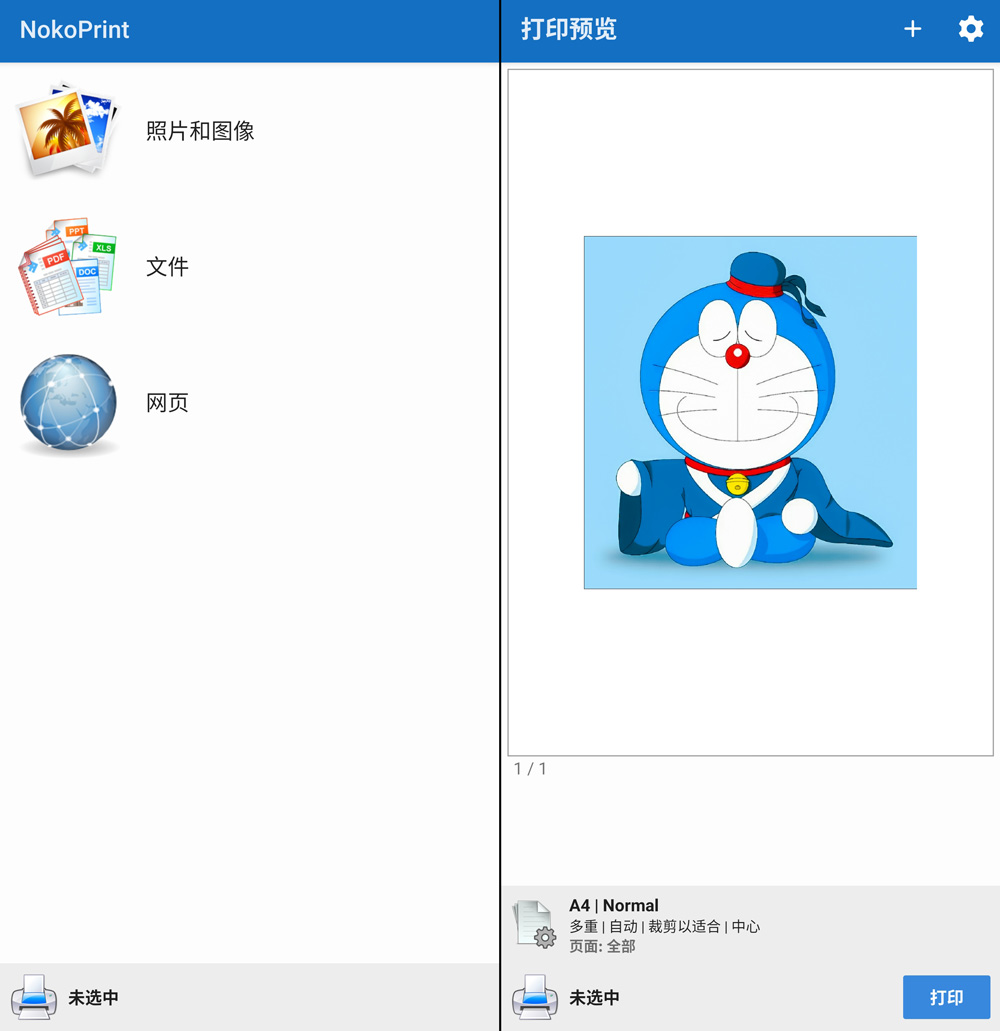The width and height of the screenshot is (1000, 1031).
Task: Tap the plus icon in 打印预览
Action: pyautogui.click(x=912, y=29)
